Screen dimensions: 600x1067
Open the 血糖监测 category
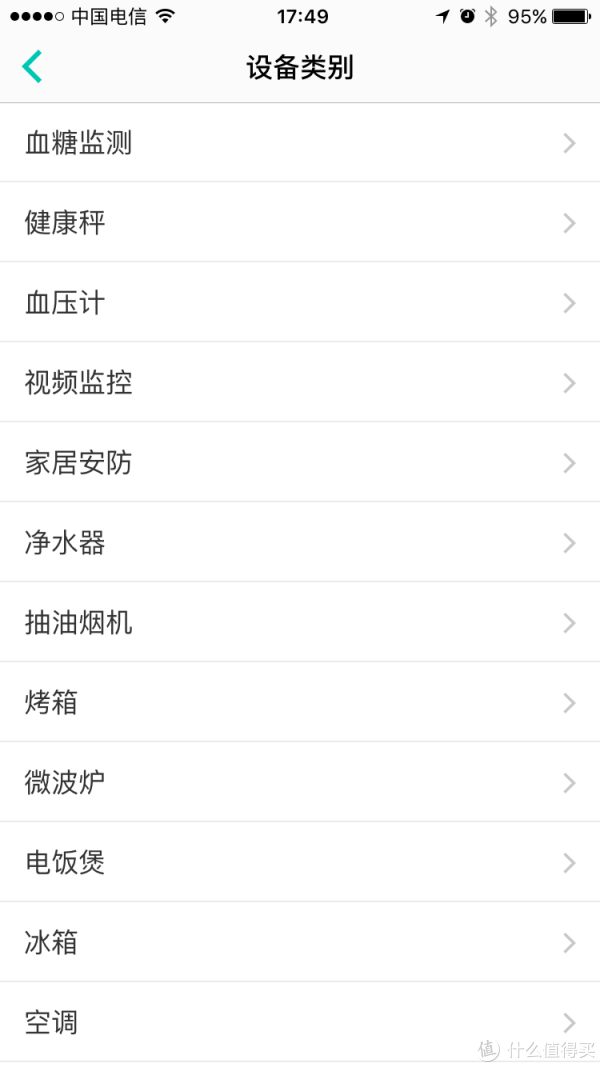pos(300,143)
